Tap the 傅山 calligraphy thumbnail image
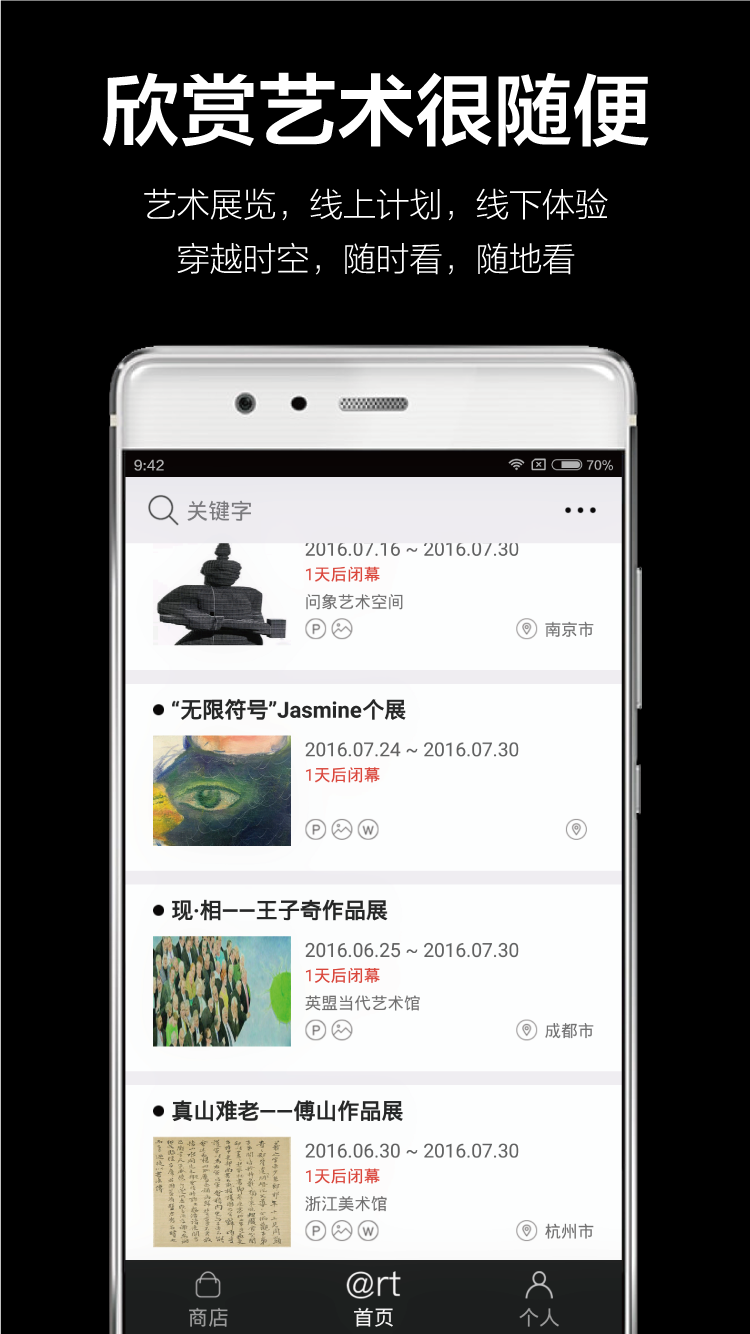This screenshot has width=750, height=1334. point(222,1189)
